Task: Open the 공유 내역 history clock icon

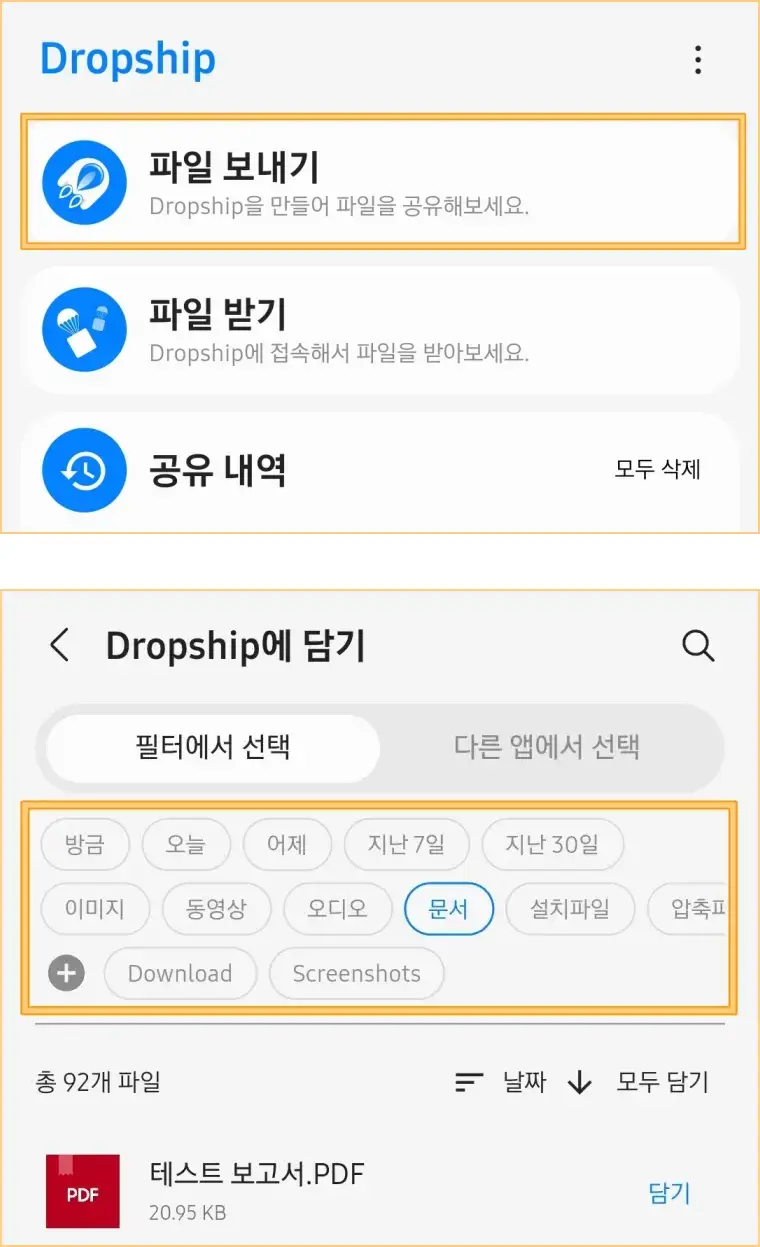Action: coord(83,470)
